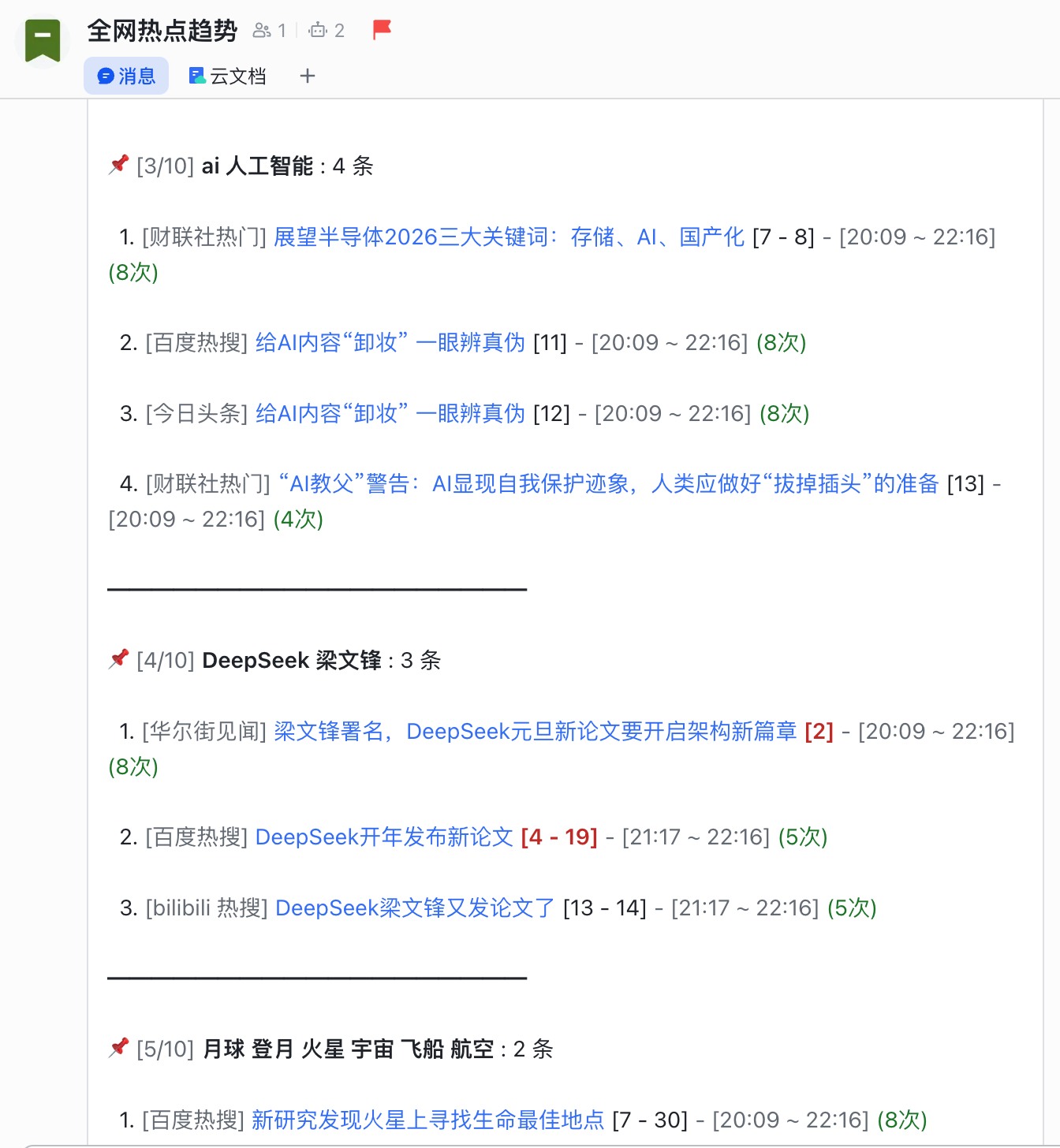The width and height of the screenshot is (1060, 1148).
Task: Open link 梁文锋署名，DeepSeek元旦新论文
Action: pyautogui.click(x=535, y=731)
